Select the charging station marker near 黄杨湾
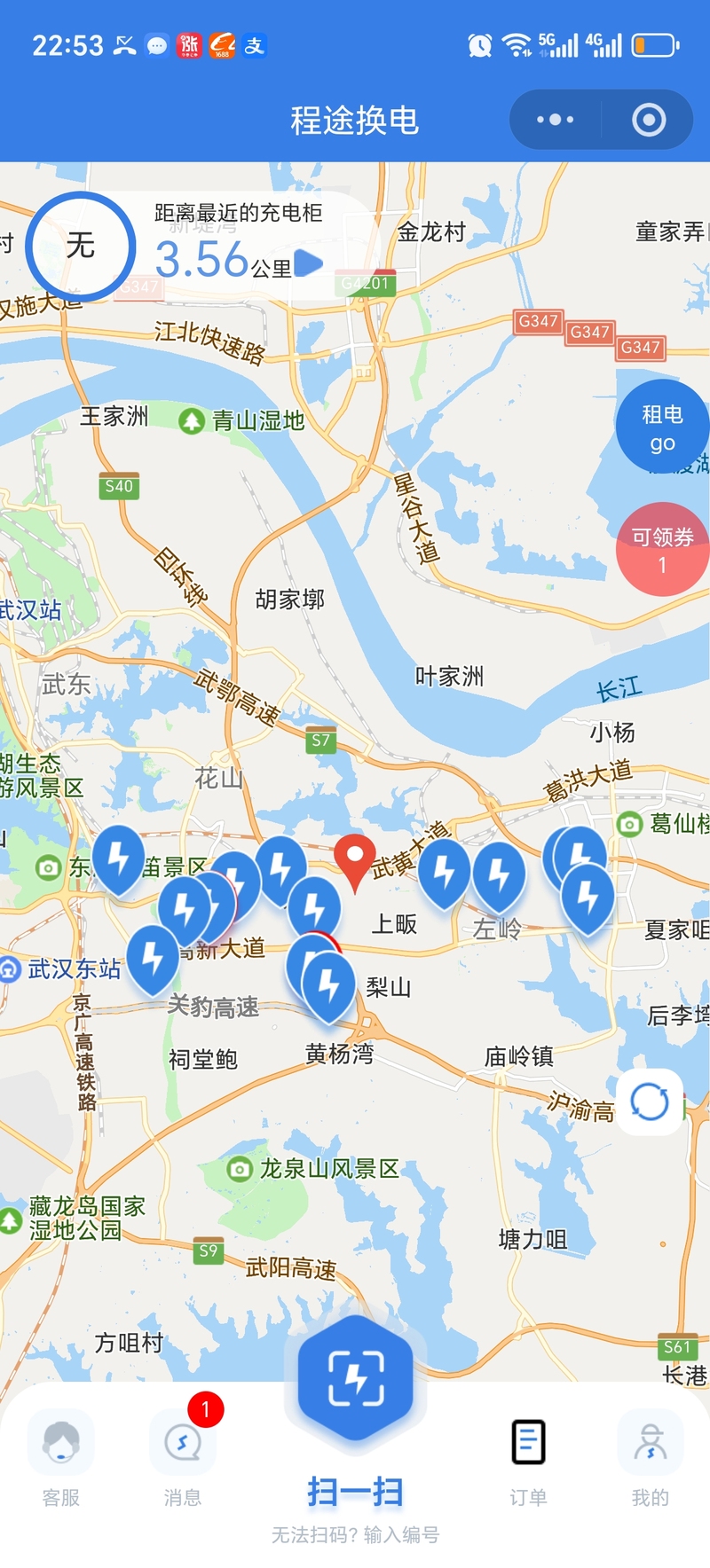 [329, 984]
